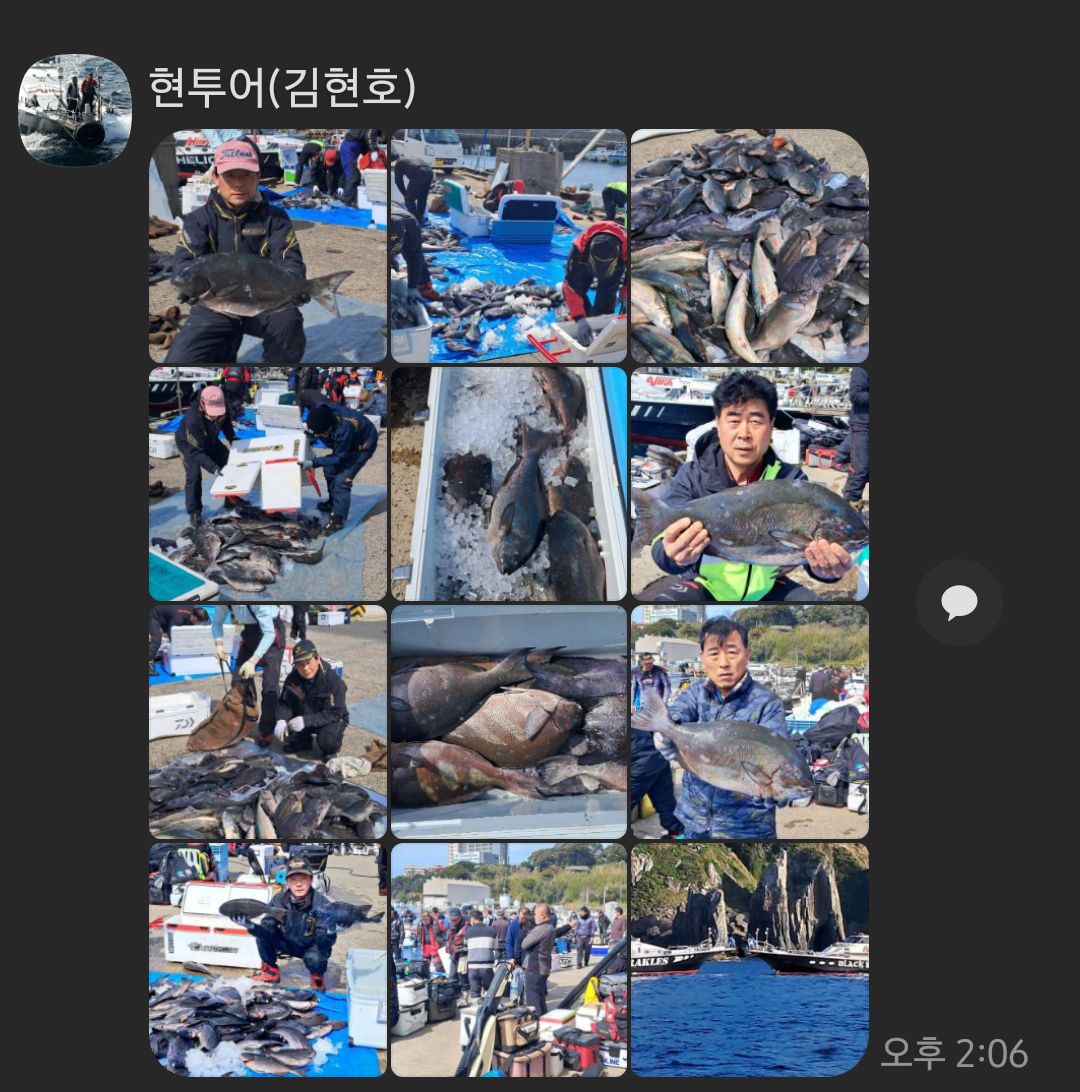
Task: Open 현투어(김현호) profile picture
Action: click(x=75, y=110)
